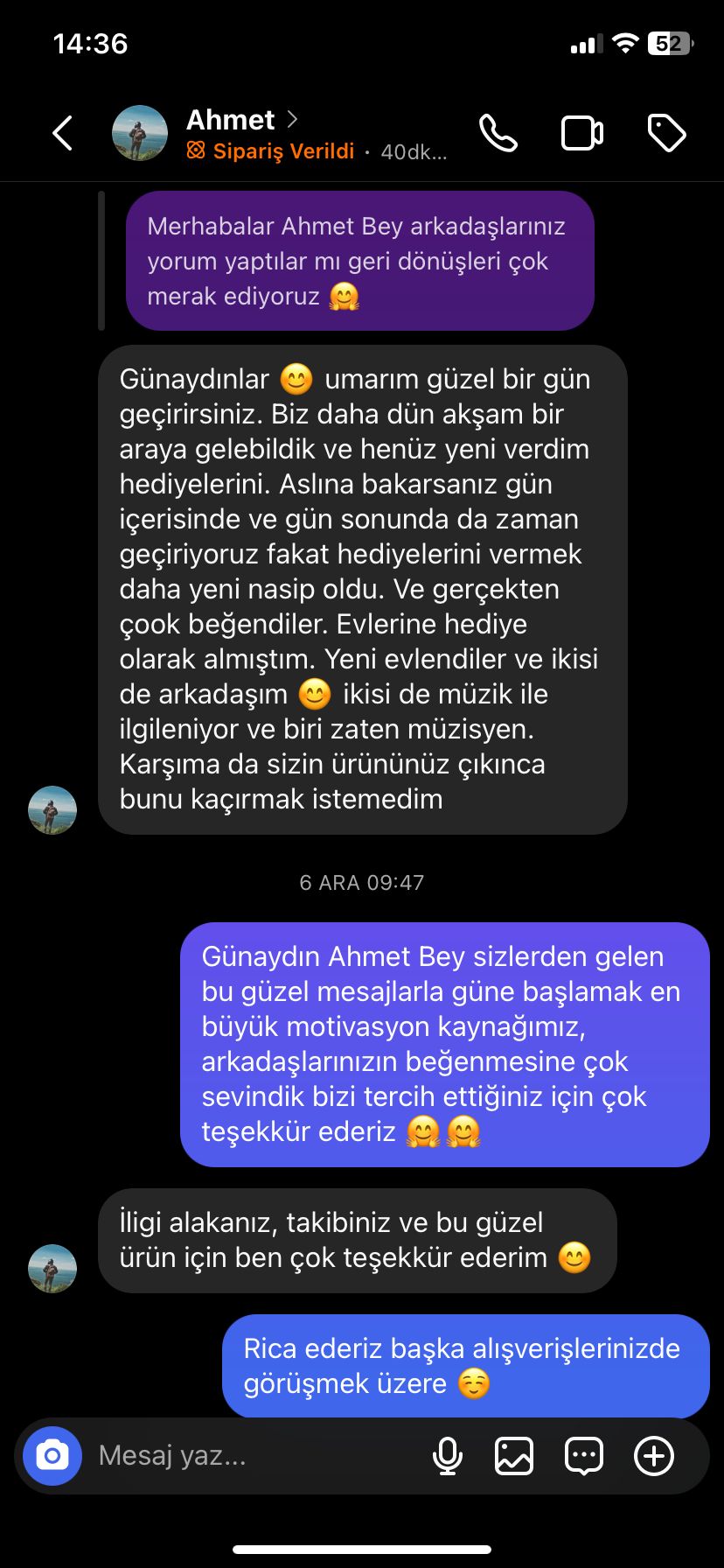Open the camera from the message bar
724x1568 pixels.
(x=52, y=1456)
